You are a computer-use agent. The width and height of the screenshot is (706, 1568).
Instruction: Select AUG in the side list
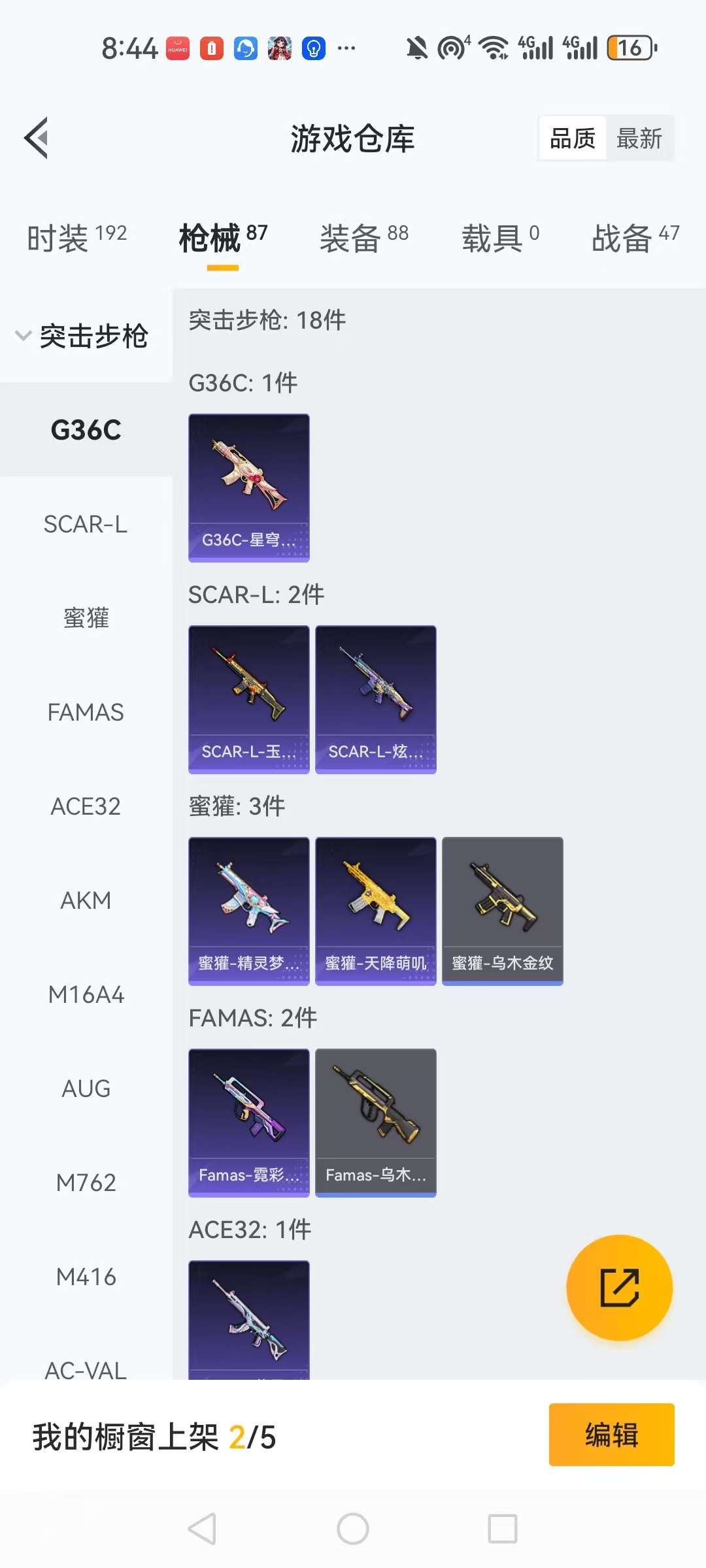point(86,1088)
